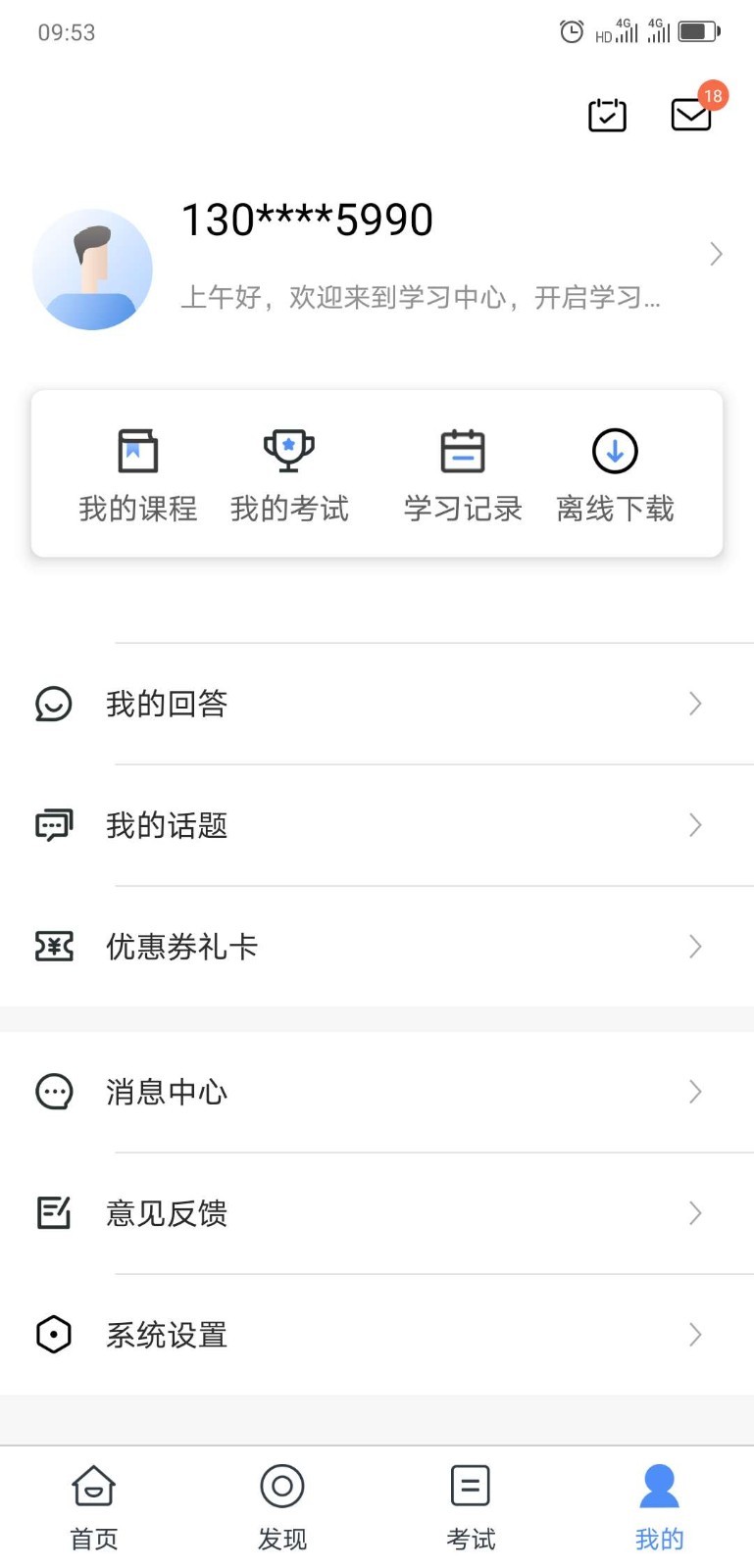Open 优惠券礼卡
This screenshot has width=754, height=1568.
point(377,947)
